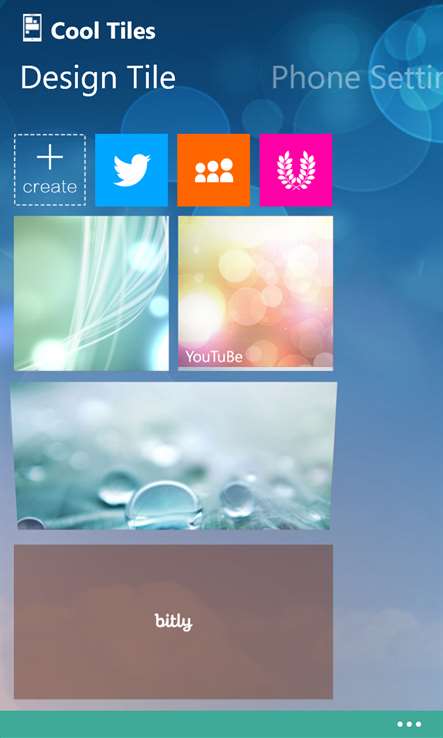Tap the create new tile button
443x738 pixels.
pyautogui.click(x=50, y=170)
